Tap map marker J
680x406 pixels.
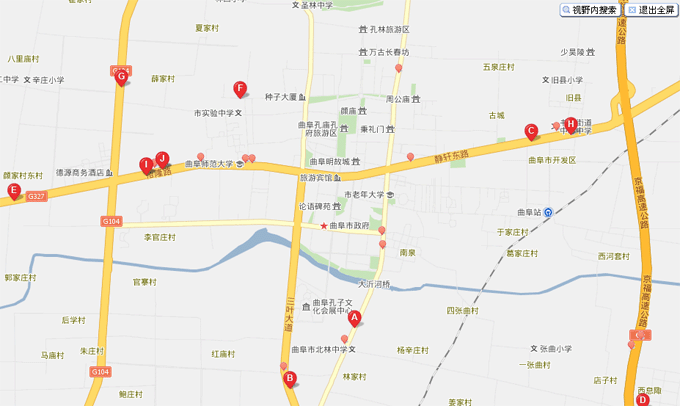pos(162,158)
